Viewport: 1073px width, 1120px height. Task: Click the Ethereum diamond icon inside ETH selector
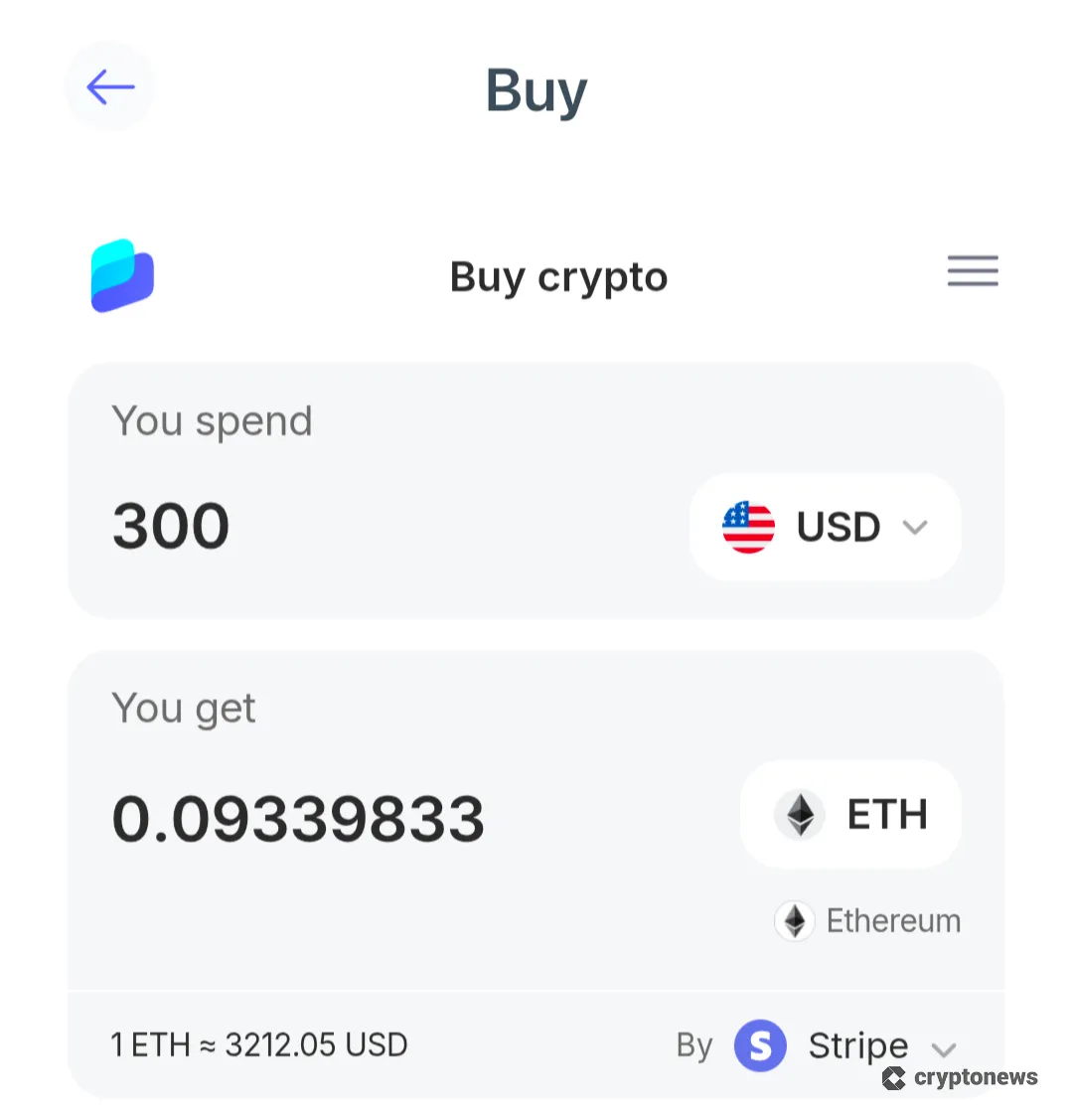point(798,814)
